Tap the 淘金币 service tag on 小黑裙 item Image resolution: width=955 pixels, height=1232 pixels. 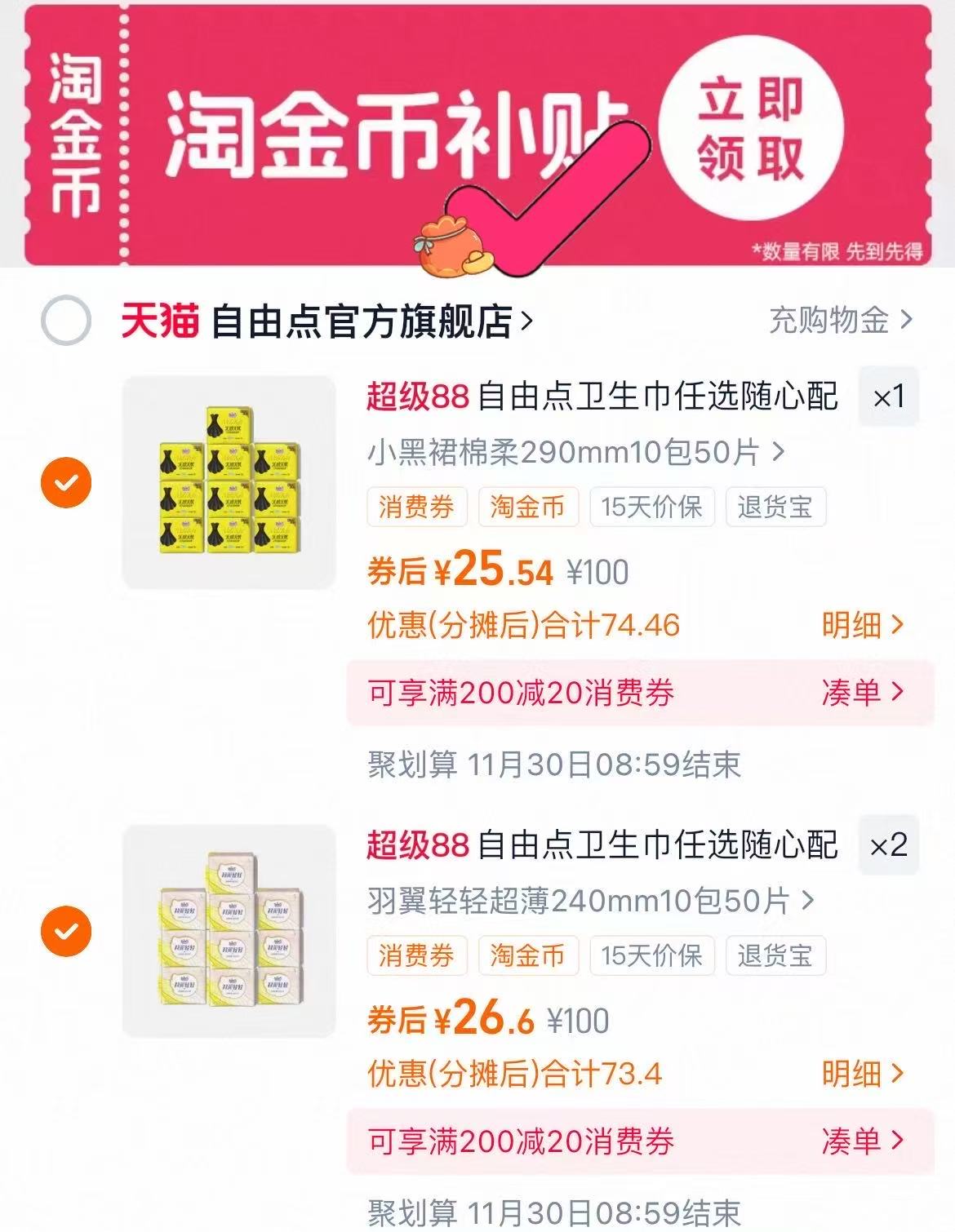pos(527,507)
